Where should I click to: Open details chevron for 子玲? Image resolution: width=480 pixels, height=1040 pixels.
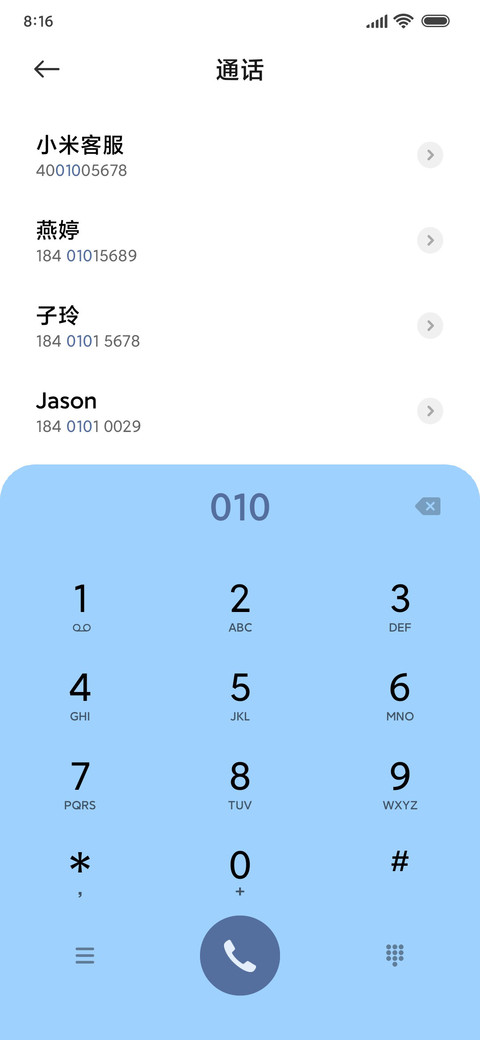430,325
